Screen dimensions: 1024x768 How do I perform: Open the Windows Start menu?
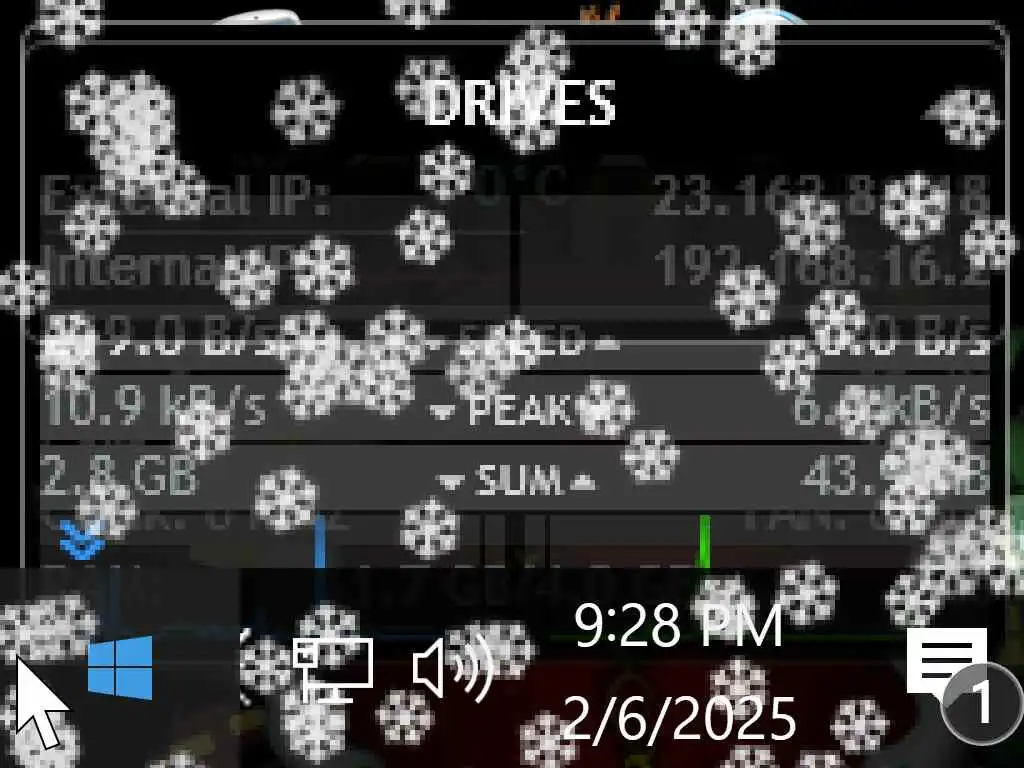pos(120,667)
